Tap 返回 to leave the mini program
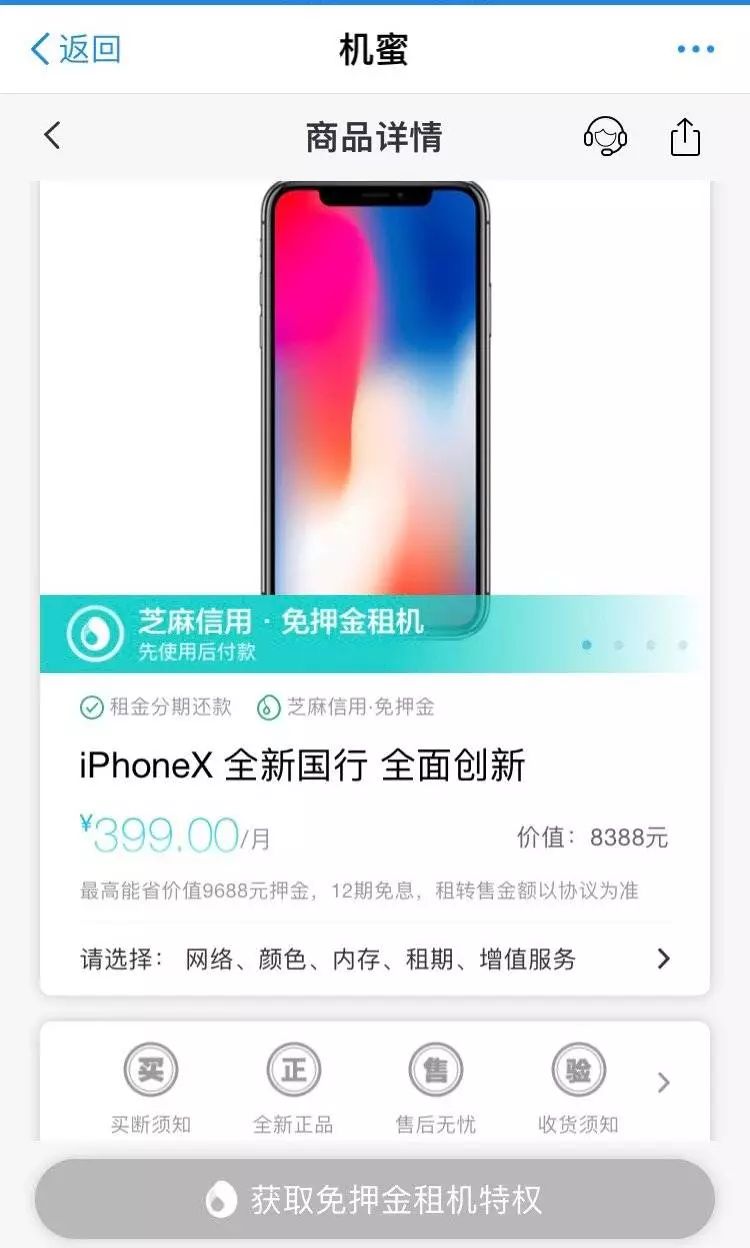 click(x=76, y=48)
